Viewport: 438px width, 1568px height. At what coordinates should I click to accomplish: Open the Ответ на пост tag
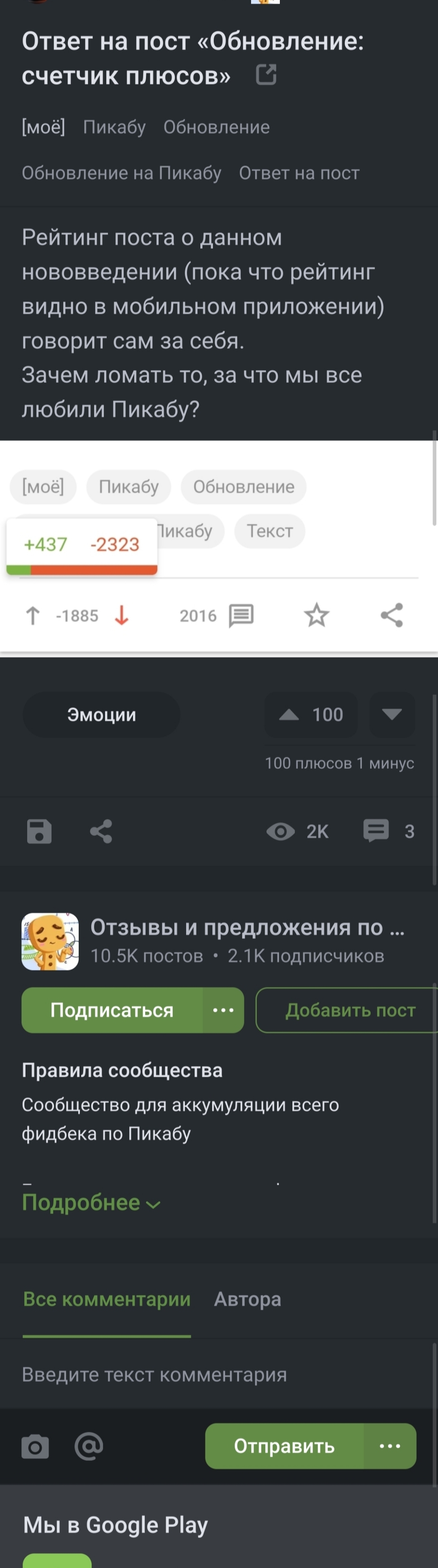coord(299,173)
